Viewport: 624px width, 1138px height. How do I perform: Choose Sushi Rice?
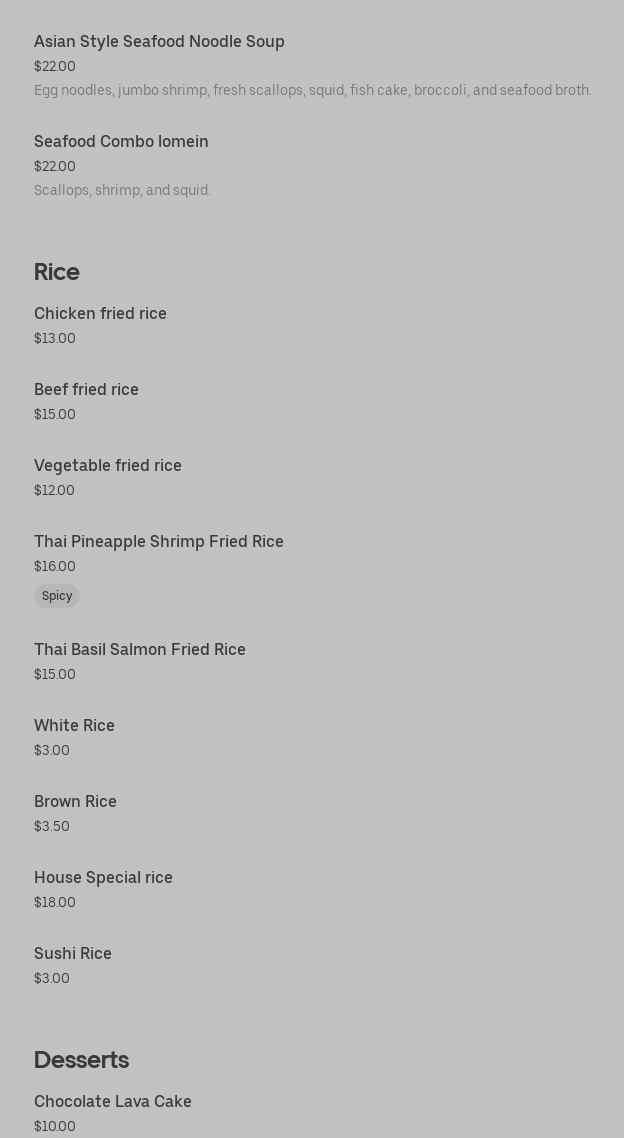pyautogui.click(x=73, y=954)
